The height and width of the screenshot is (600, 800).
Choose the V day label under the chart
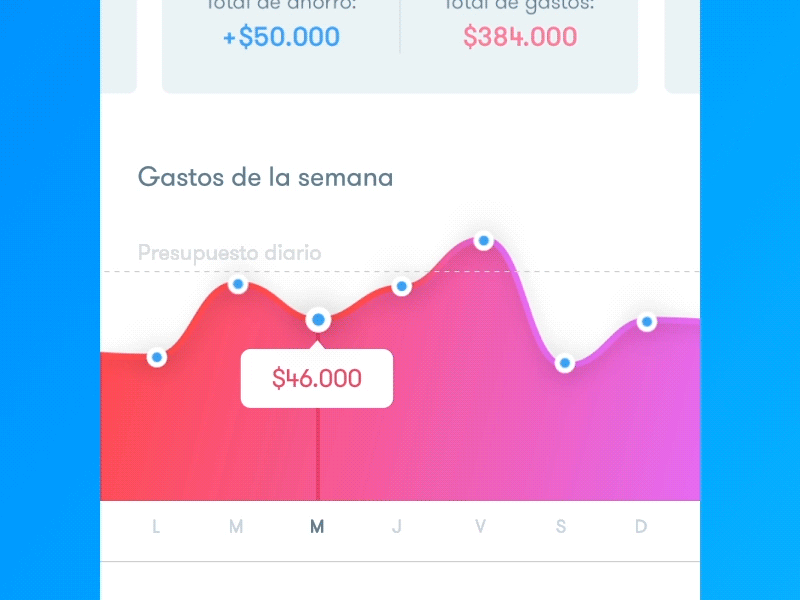481,527
